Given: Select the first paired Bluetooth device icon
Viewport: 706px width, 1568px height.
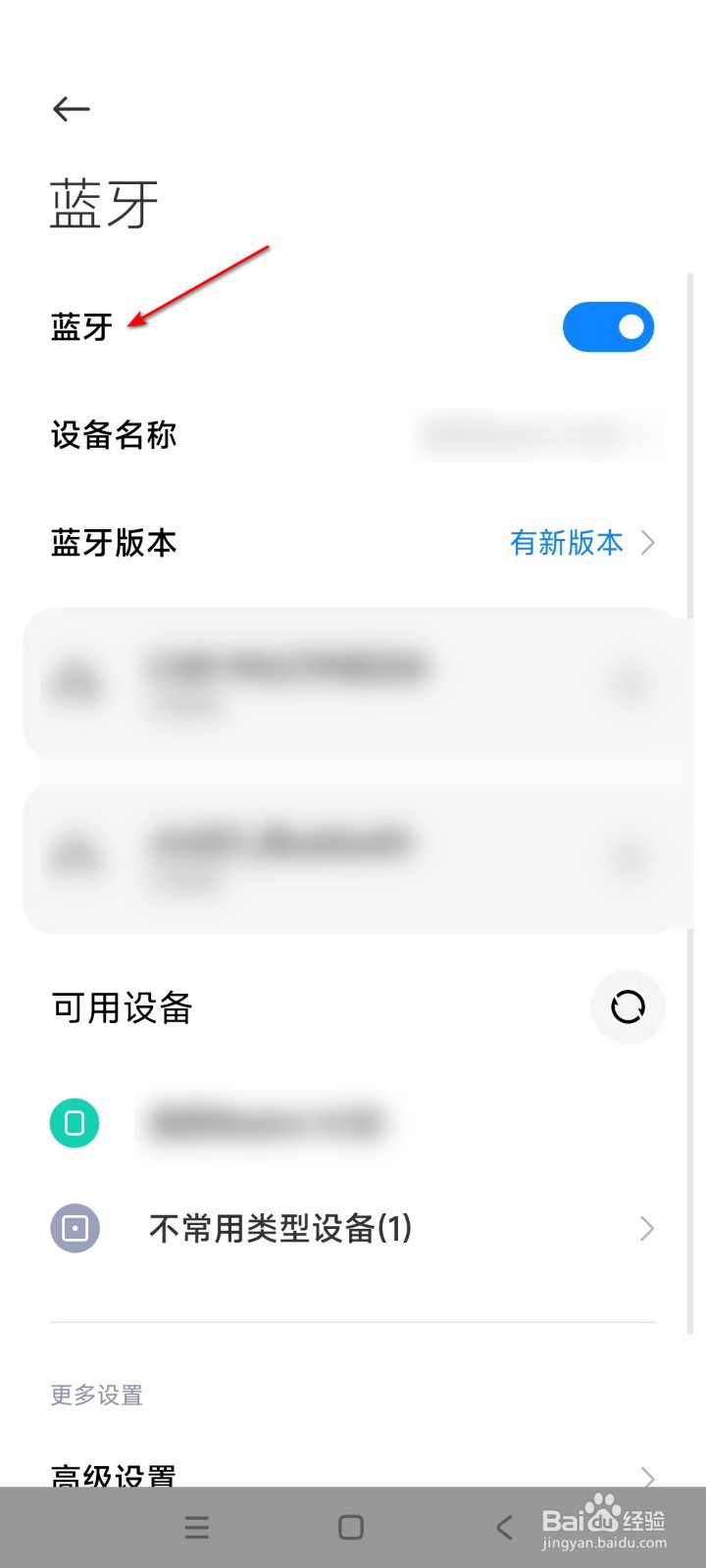Looking at the screenshot, I should (x=78, y=684).
